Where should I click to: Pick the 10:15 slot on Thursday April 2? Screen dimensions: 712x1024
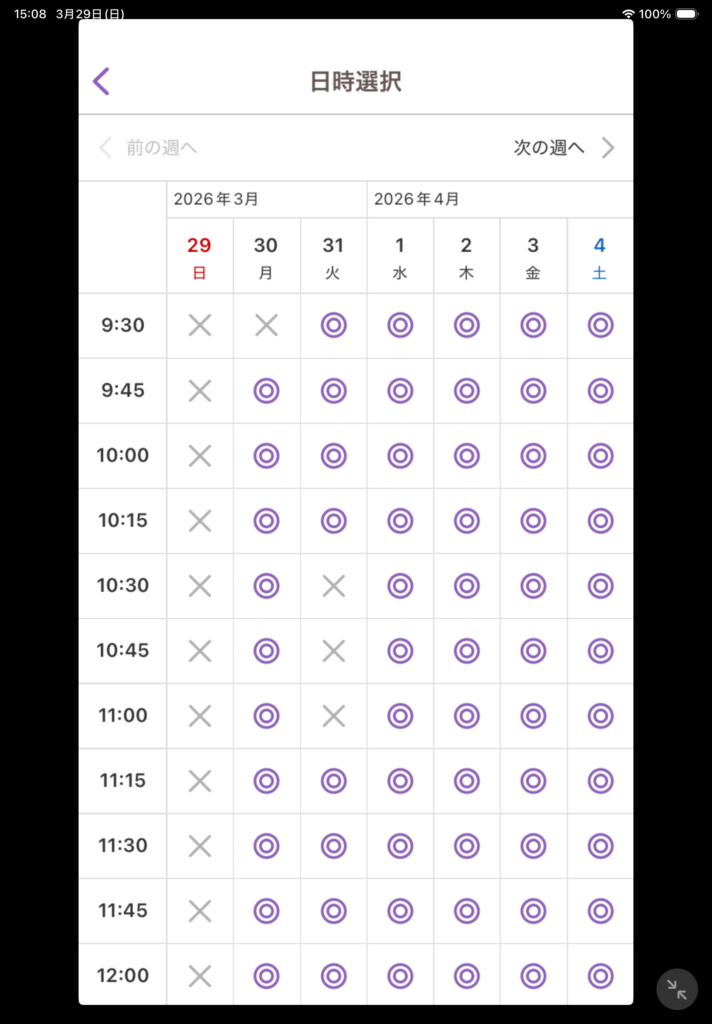(467, 520)
